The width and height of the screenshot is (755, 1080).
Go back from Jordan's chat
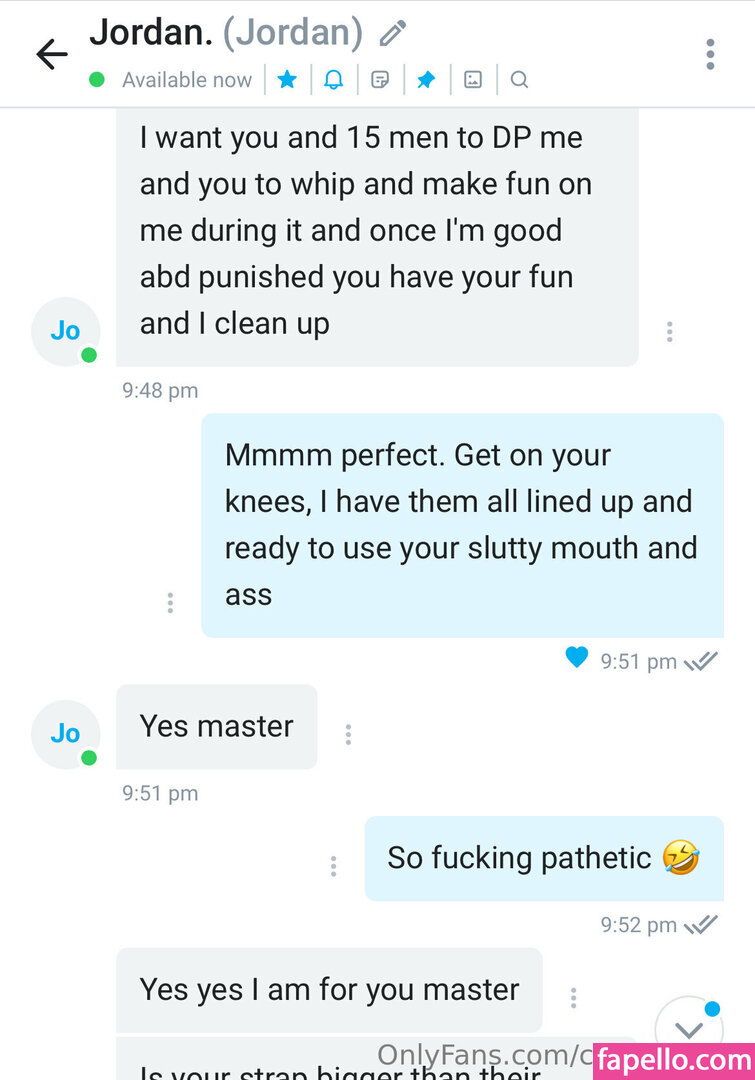click(51, 55)
